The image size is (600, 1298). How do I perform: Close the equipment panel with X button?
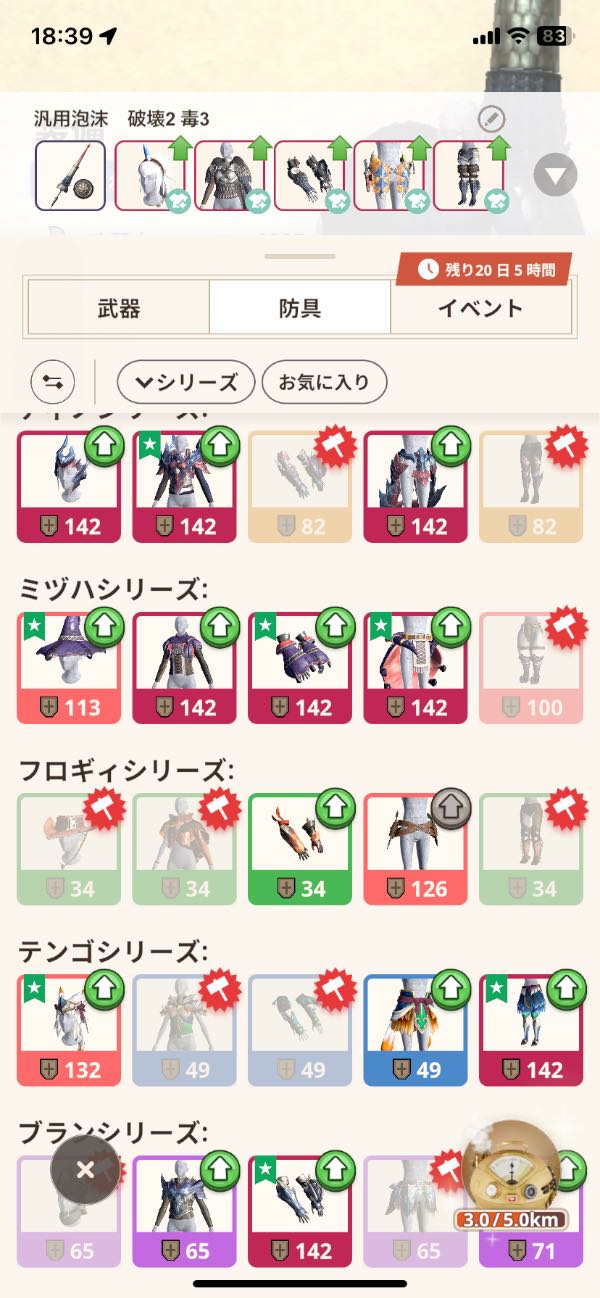click(x=86, y=1169)
